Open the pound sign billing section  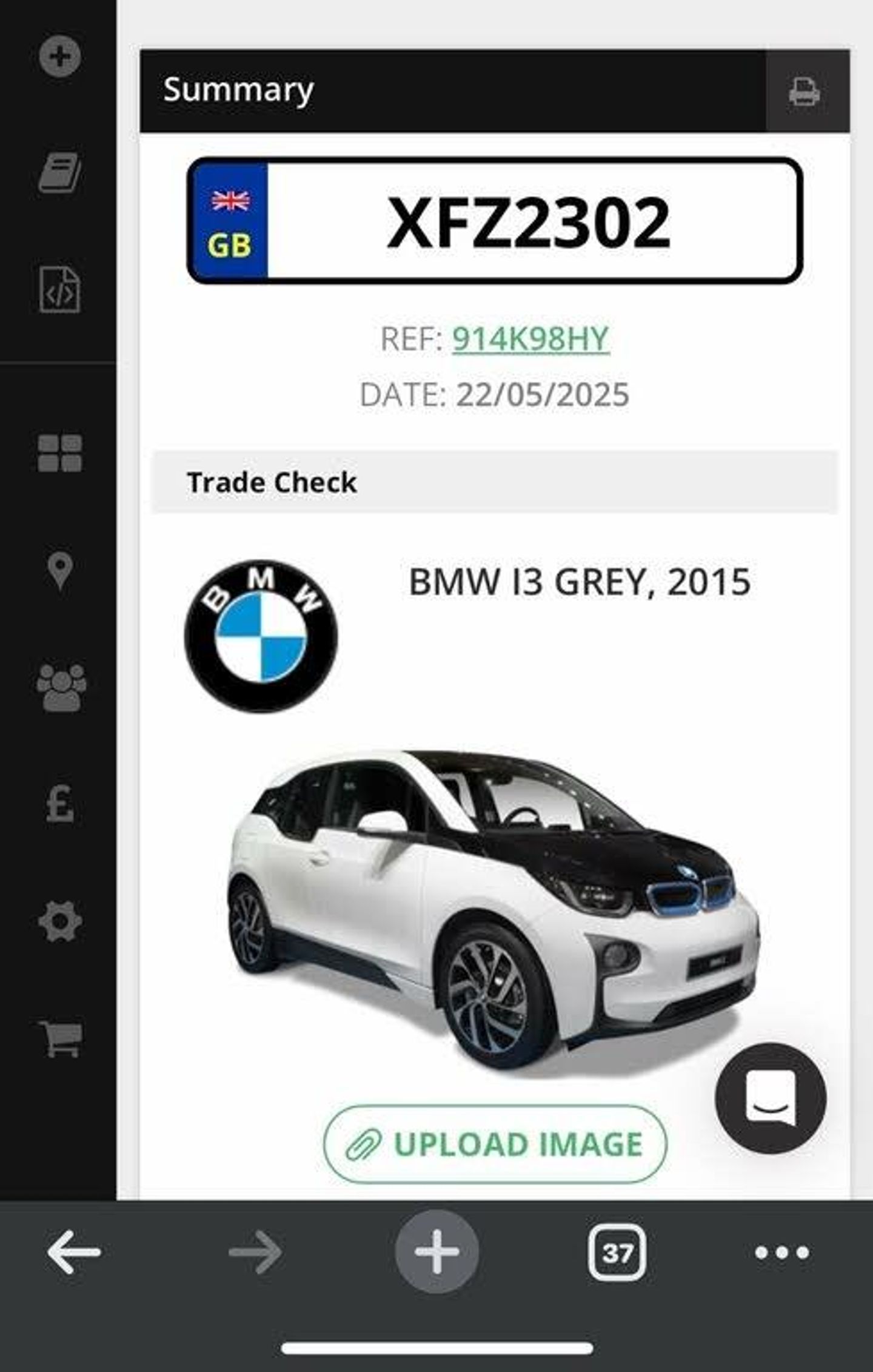(59, 804)
